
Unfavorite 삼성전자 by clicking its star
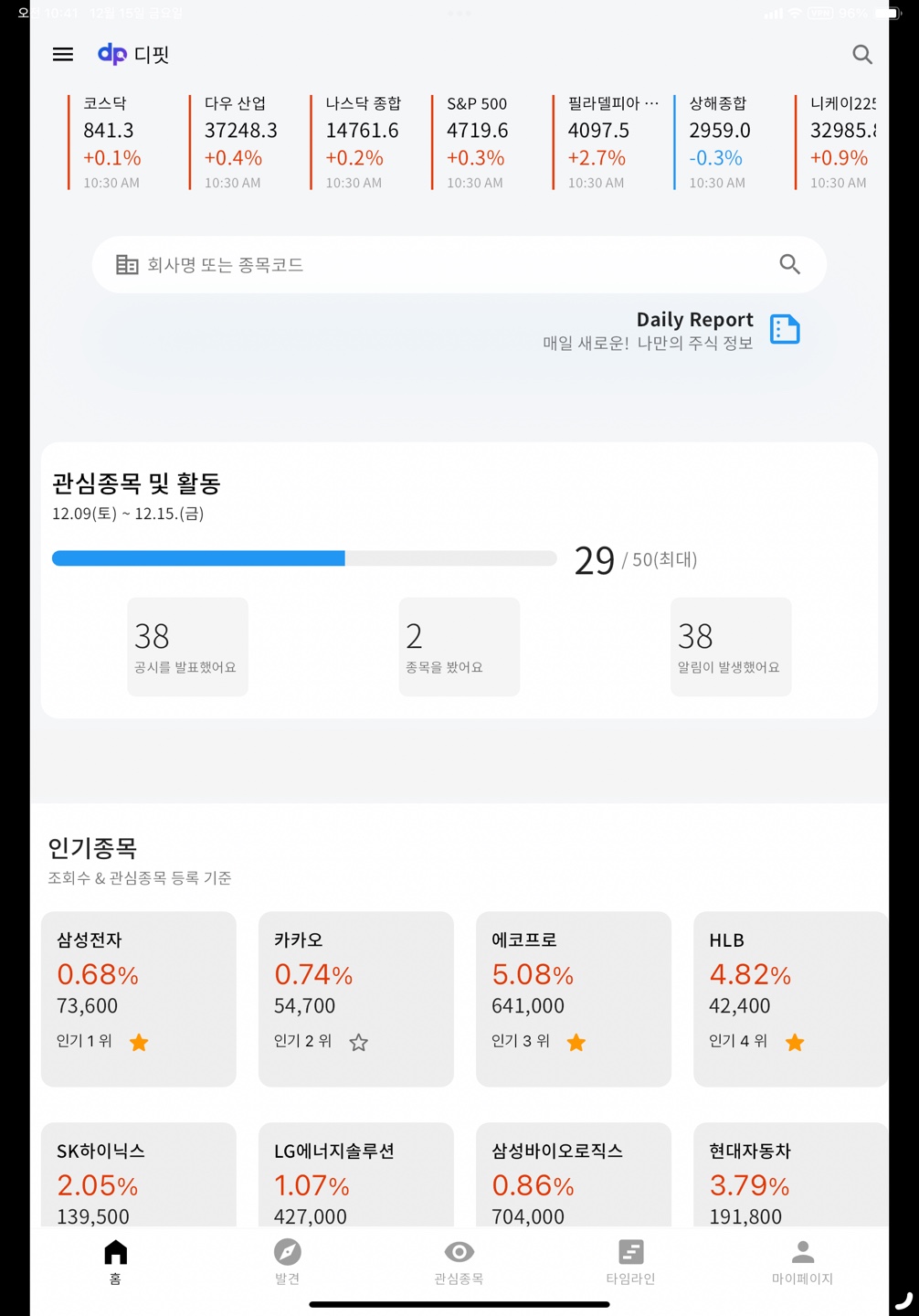click(139, 1042)
